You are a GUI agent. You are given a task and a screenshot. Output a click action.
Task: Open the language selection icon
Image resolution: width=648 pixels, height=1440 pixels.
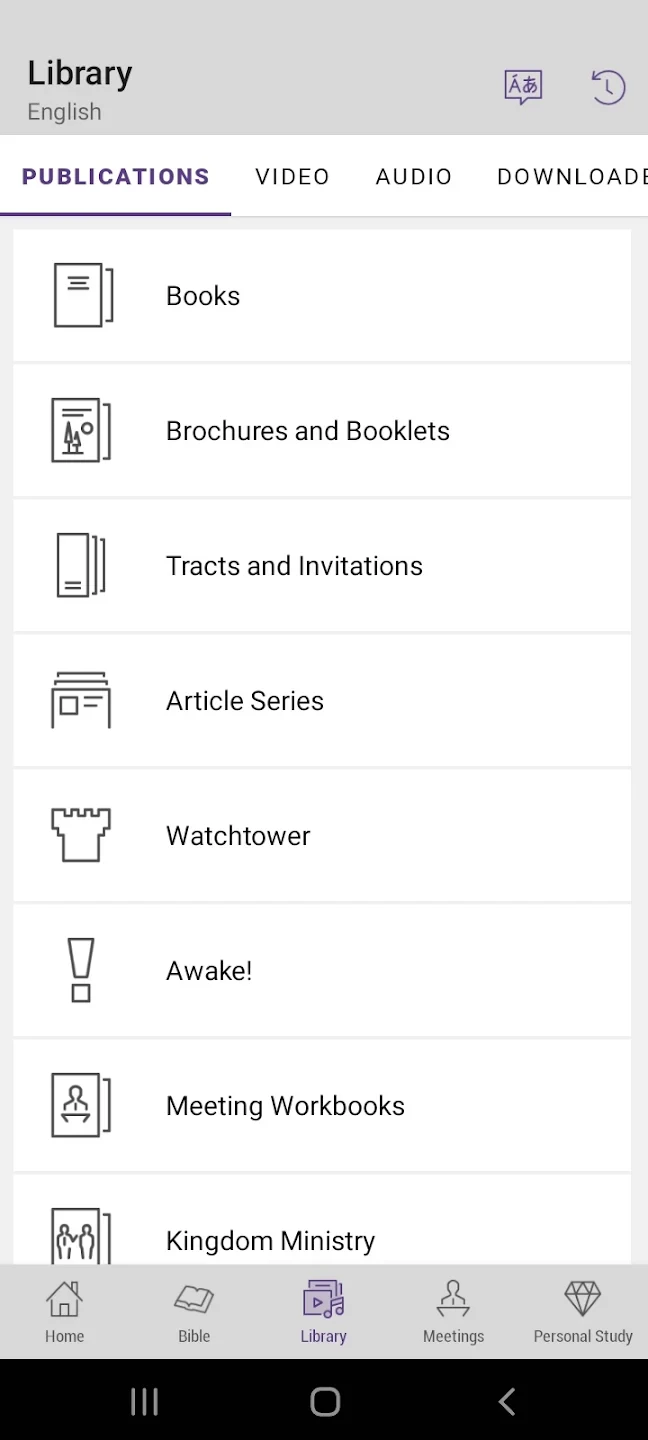tap(522, 88)
